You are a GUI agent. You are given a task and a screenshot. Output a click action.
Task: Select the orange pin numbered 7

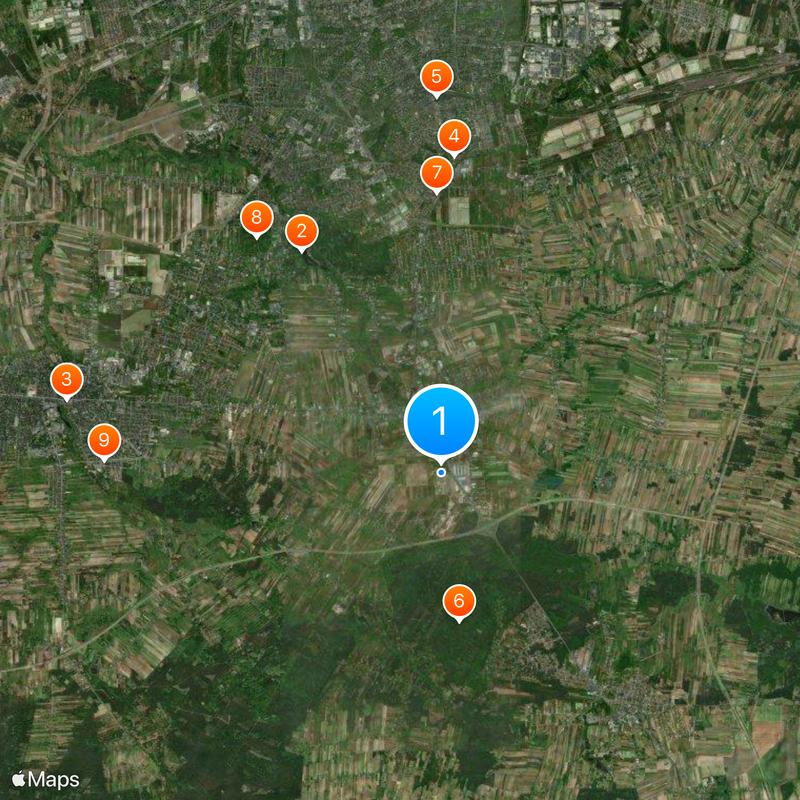click(x=436, y=173)
